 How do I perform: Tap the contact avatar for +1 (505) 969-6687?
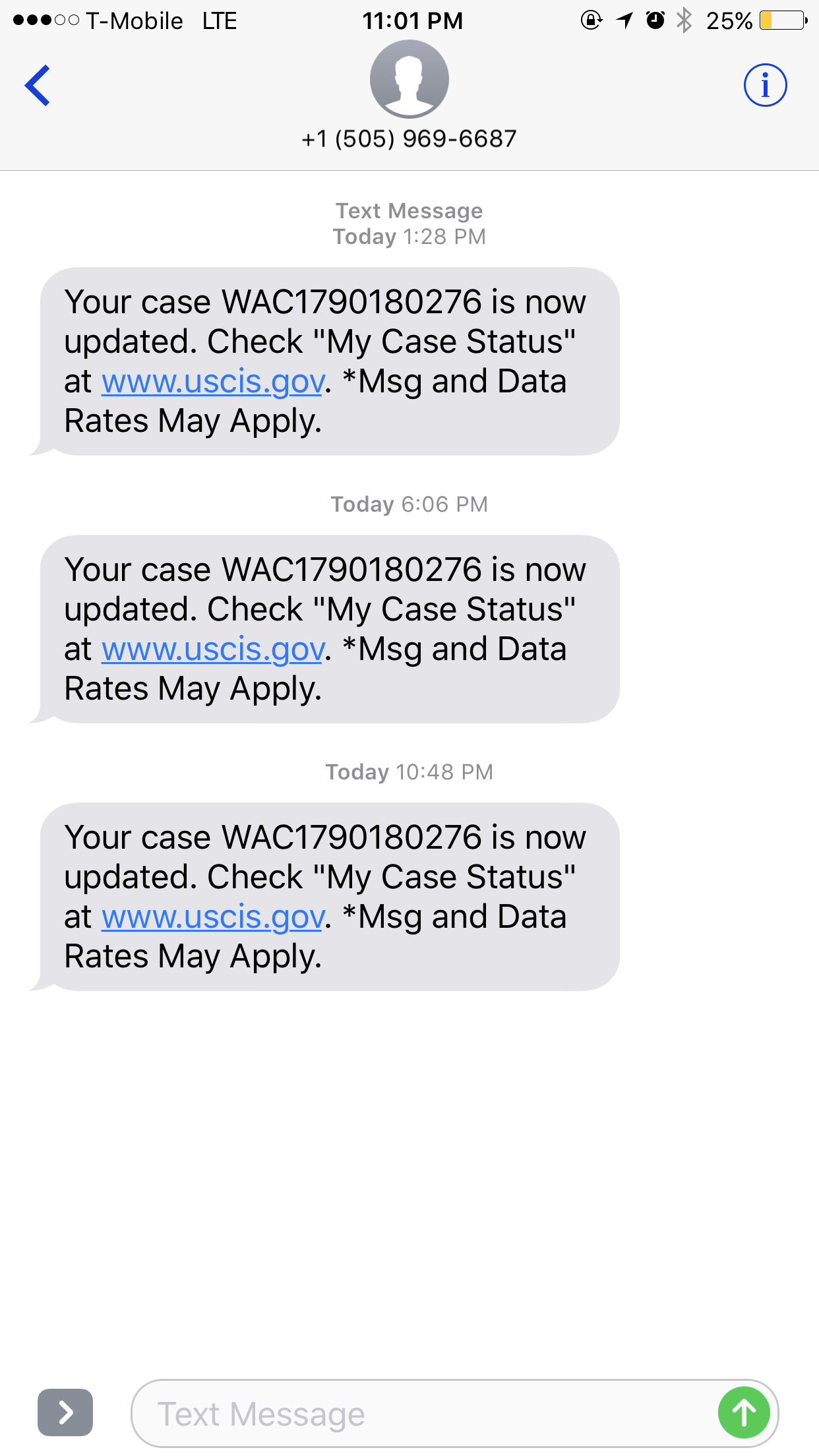click(x=409, y=79)
